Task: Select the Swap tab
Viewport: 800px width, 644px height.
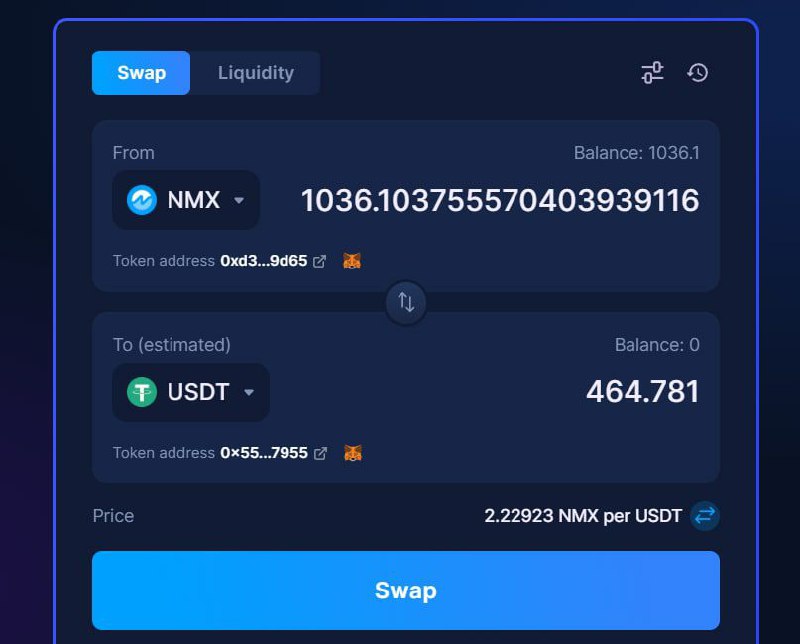Action: [141, 73]
